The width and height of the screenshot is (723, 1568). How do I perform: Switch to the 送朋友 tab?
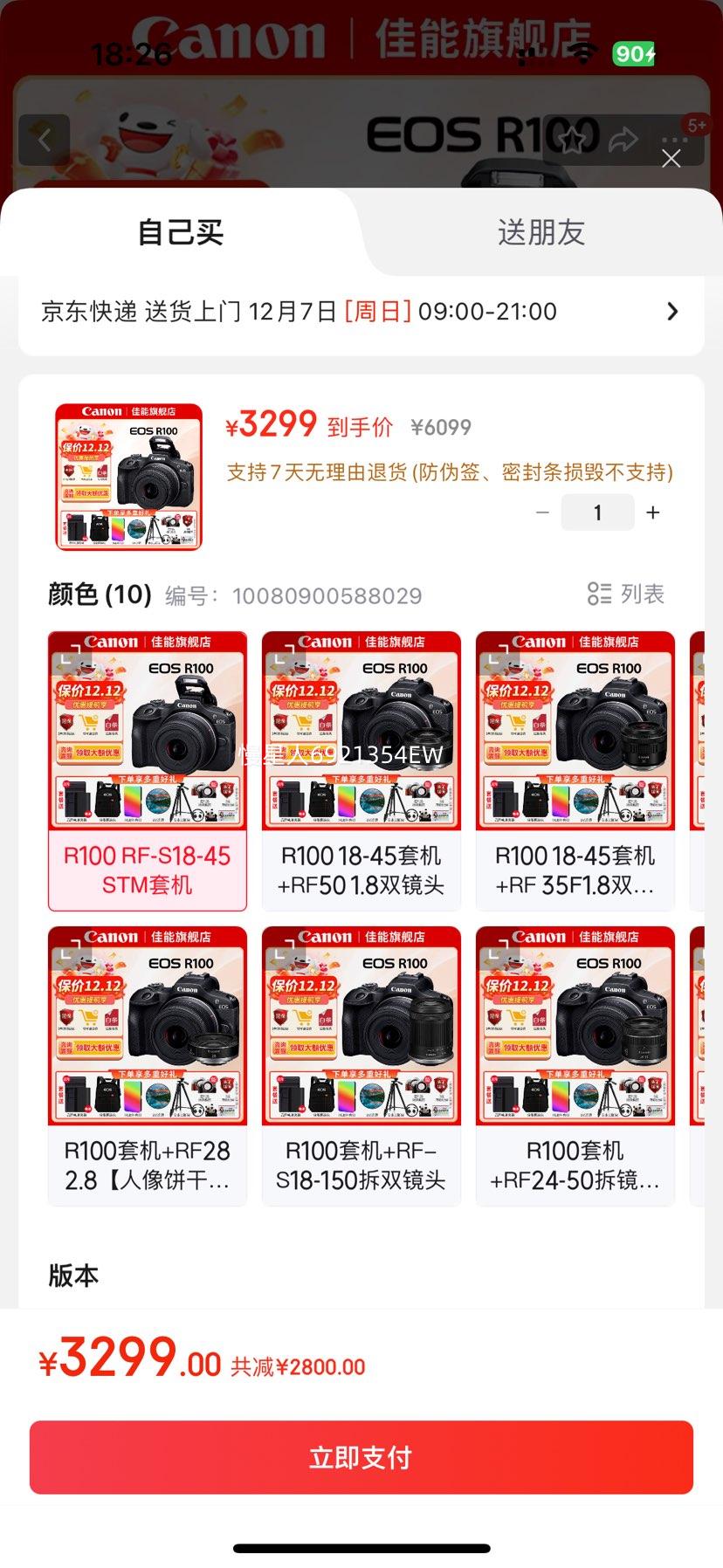(541, 233)
